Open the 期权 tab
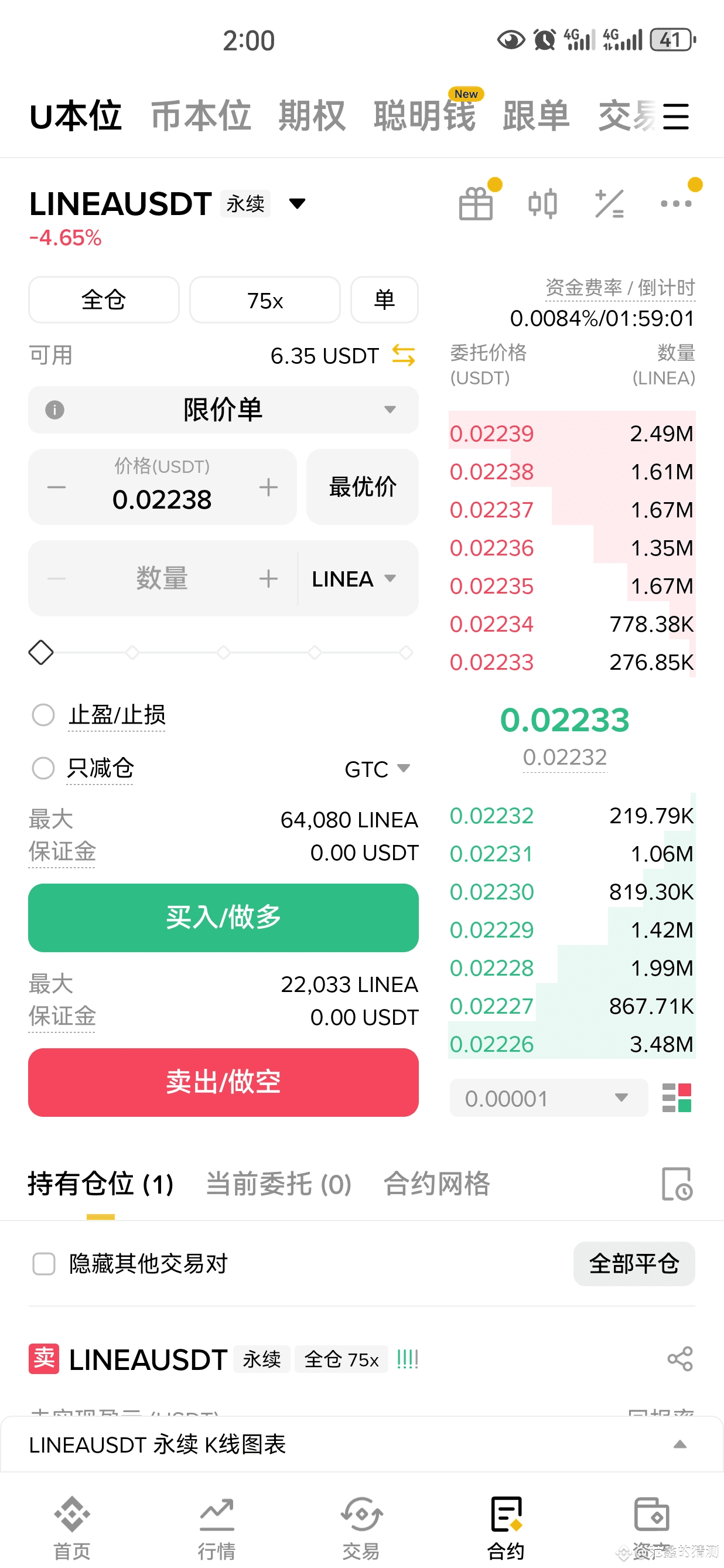The image size is (724, 1568). click(312, 115)
